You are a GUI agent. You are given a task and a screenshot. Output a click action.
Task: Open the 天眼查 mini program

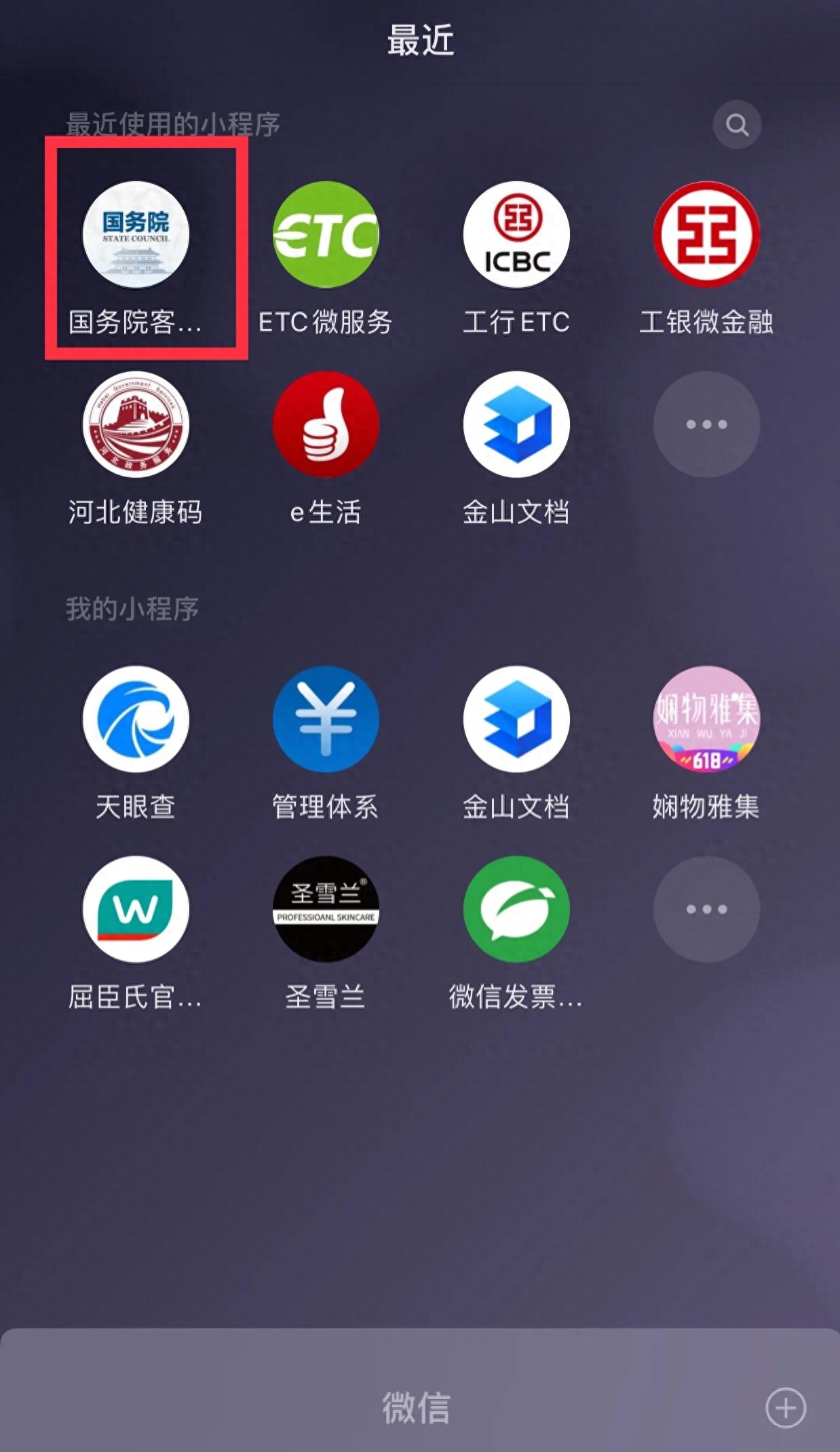click(x=136, y=720)
